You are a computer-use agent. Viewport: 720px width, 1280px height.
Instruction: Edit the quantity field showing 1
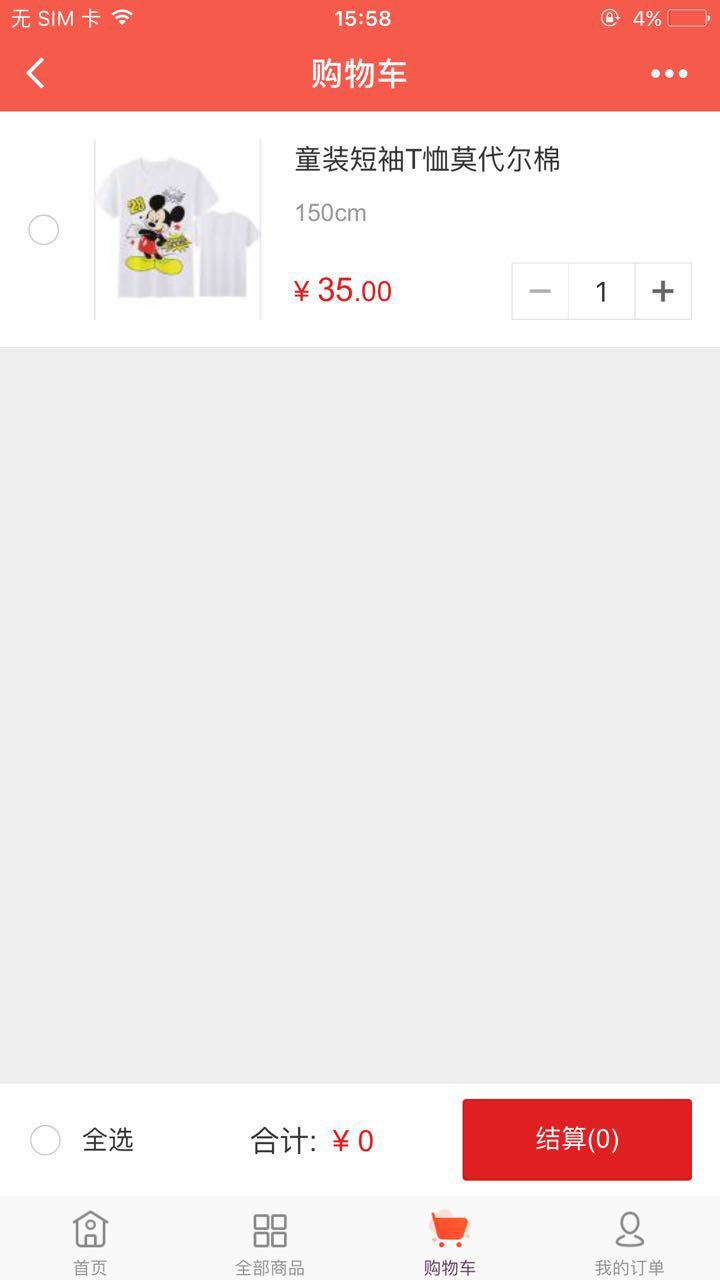pos(601,291)
